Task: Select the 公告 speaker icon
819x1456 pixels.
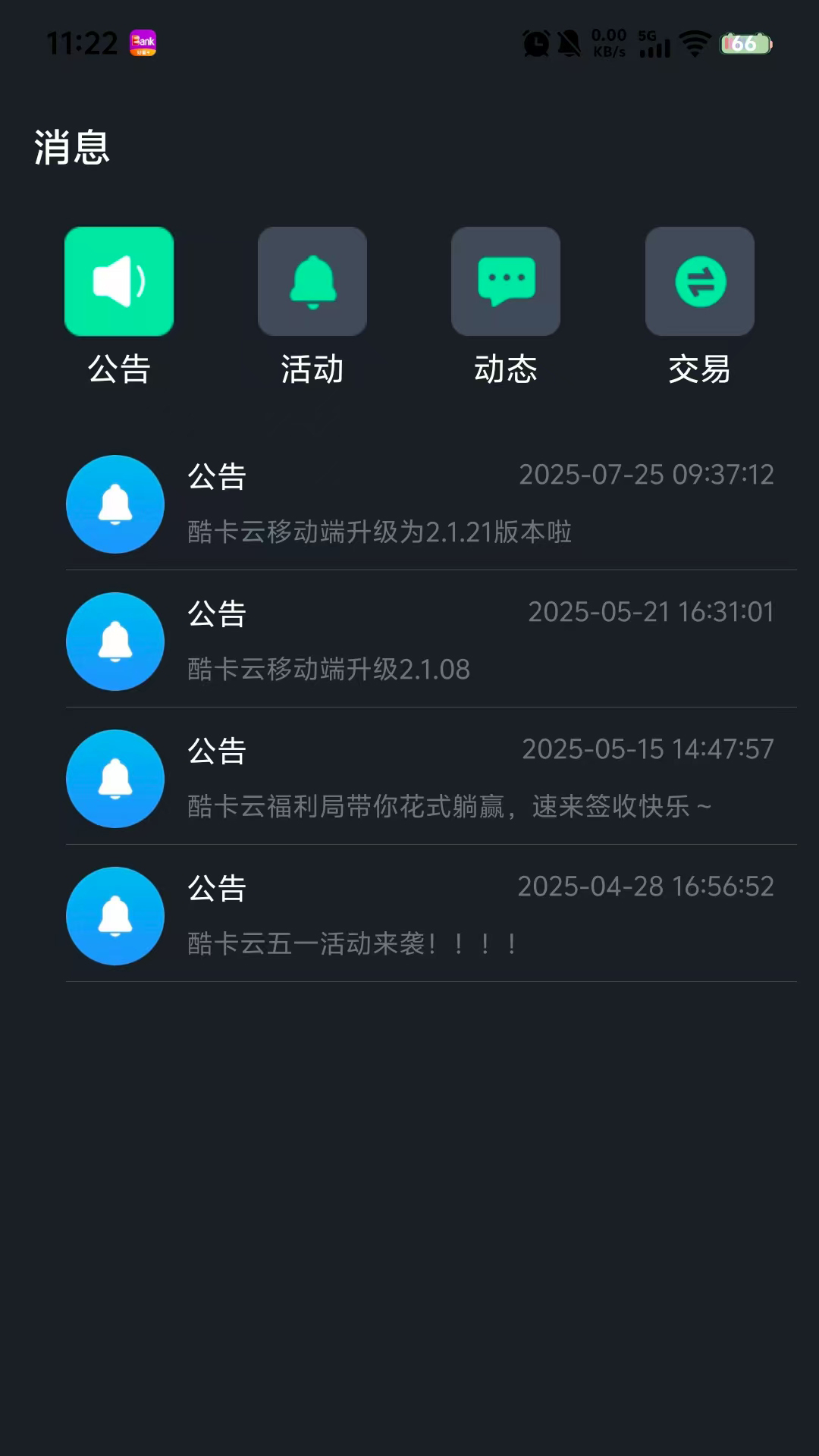Action: tap(119, 281)
